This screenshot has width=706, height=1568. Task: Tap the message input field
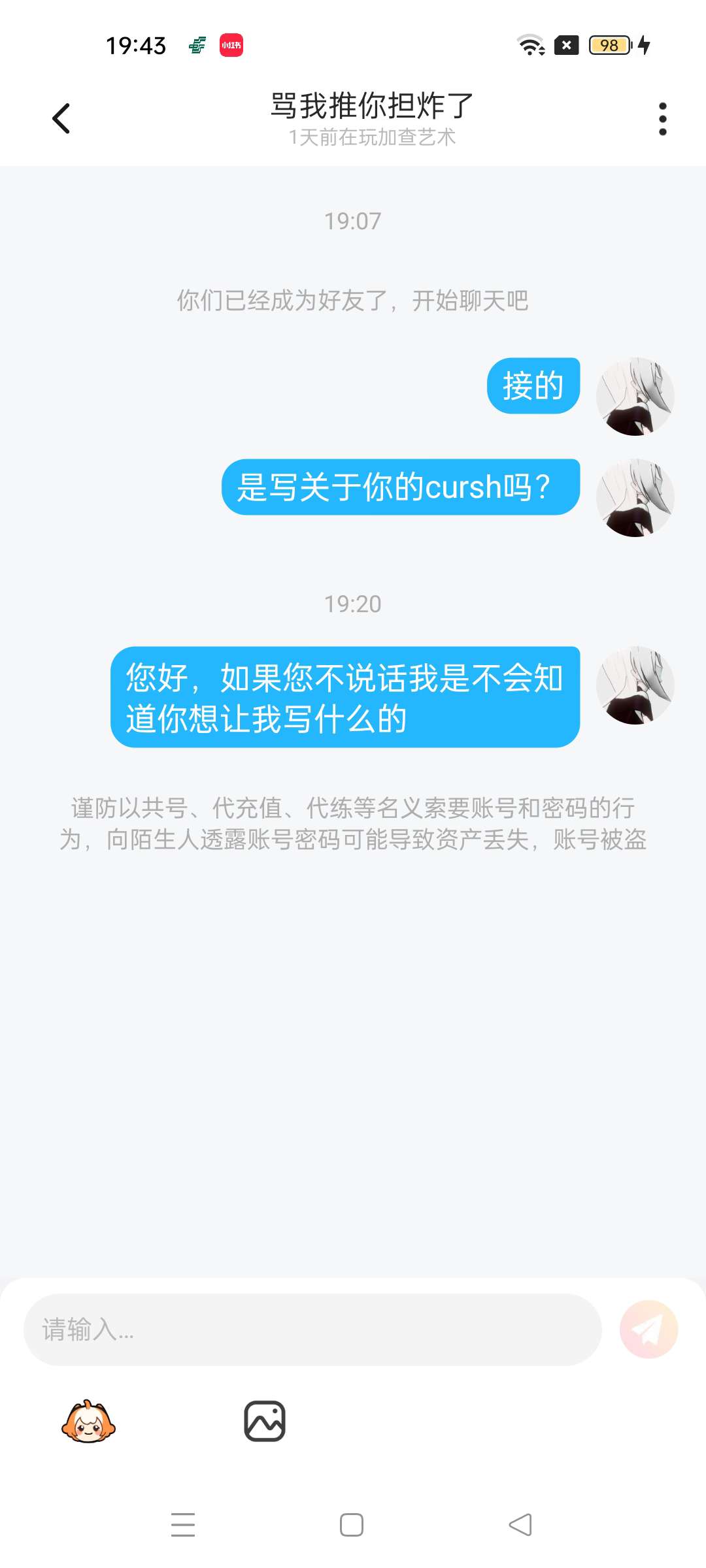click(312, 1330)
